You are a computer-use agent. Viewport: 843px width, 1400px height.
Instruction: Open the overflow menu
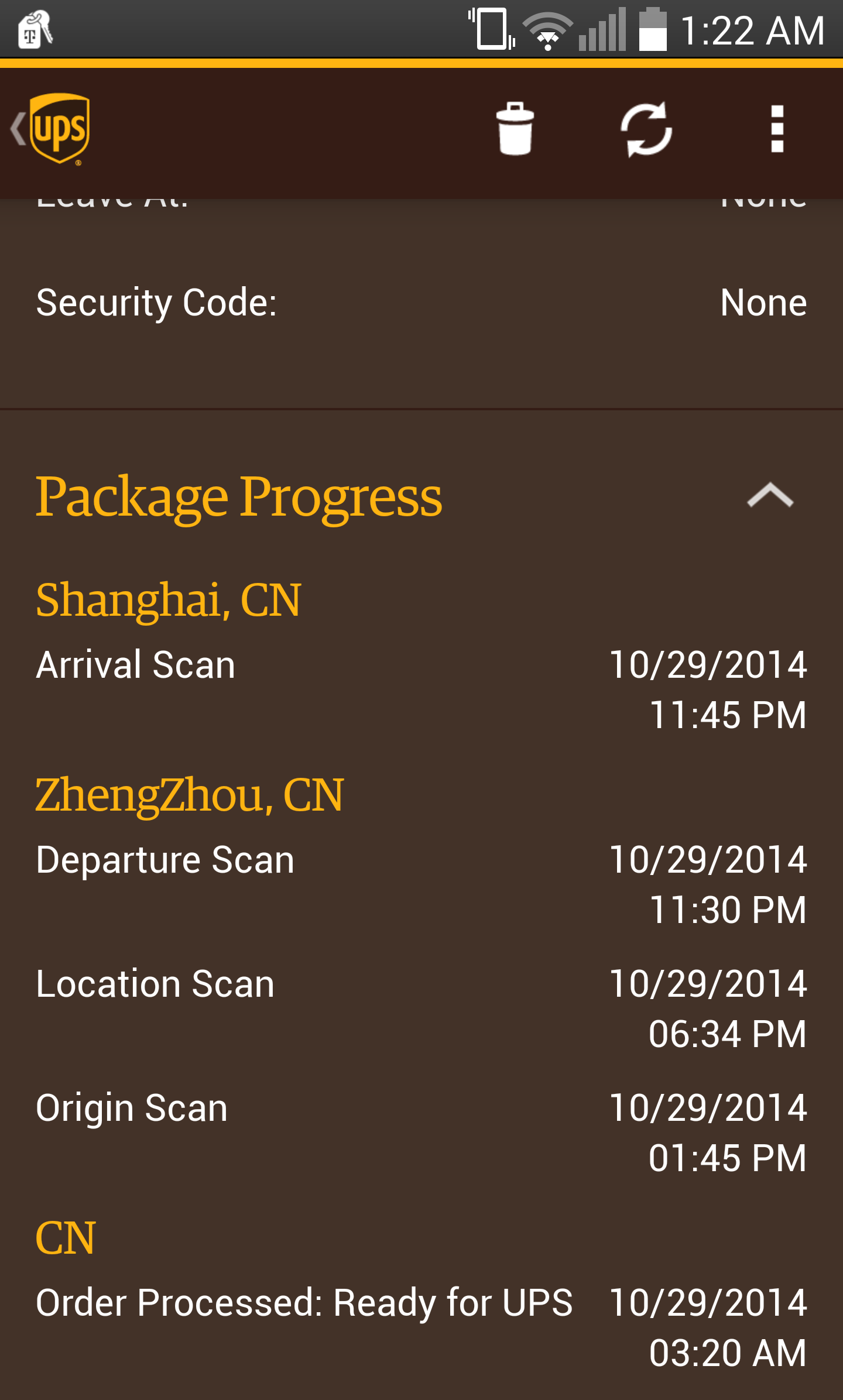click(777, 129)
